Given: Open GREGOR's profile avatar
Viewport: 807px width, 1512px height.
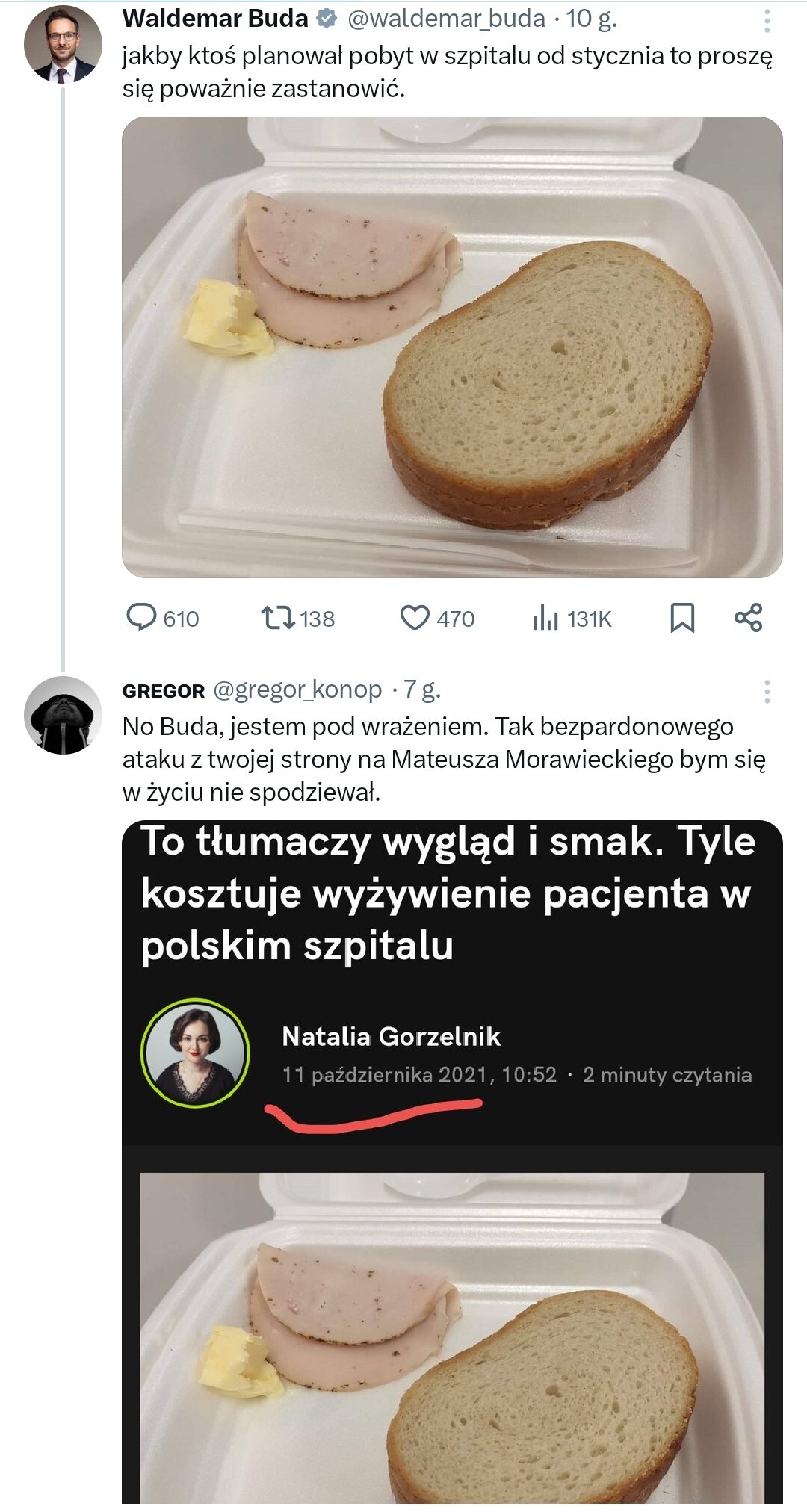Looking at the screenshot, I should coord(63,715).
